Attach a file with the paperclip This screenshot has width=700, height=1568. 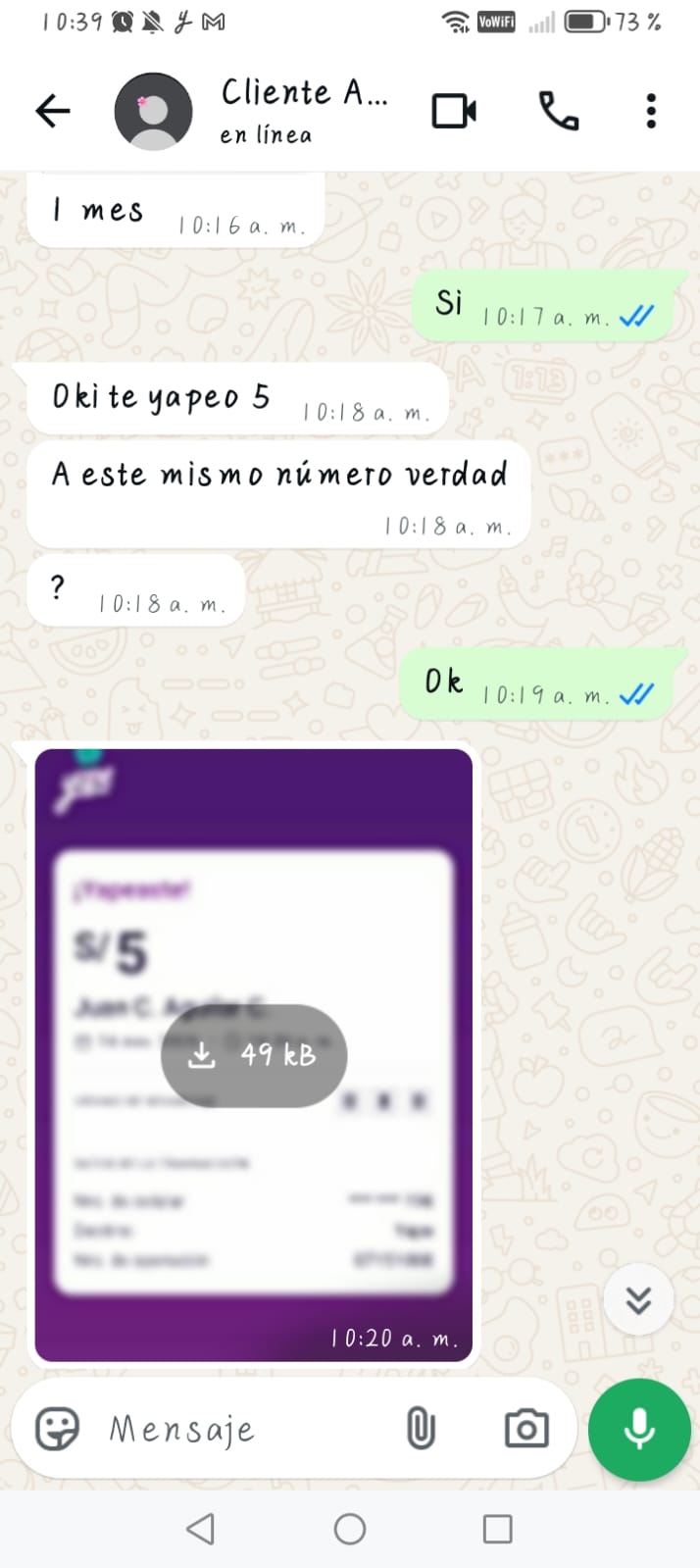click(x=421, y=1429)
